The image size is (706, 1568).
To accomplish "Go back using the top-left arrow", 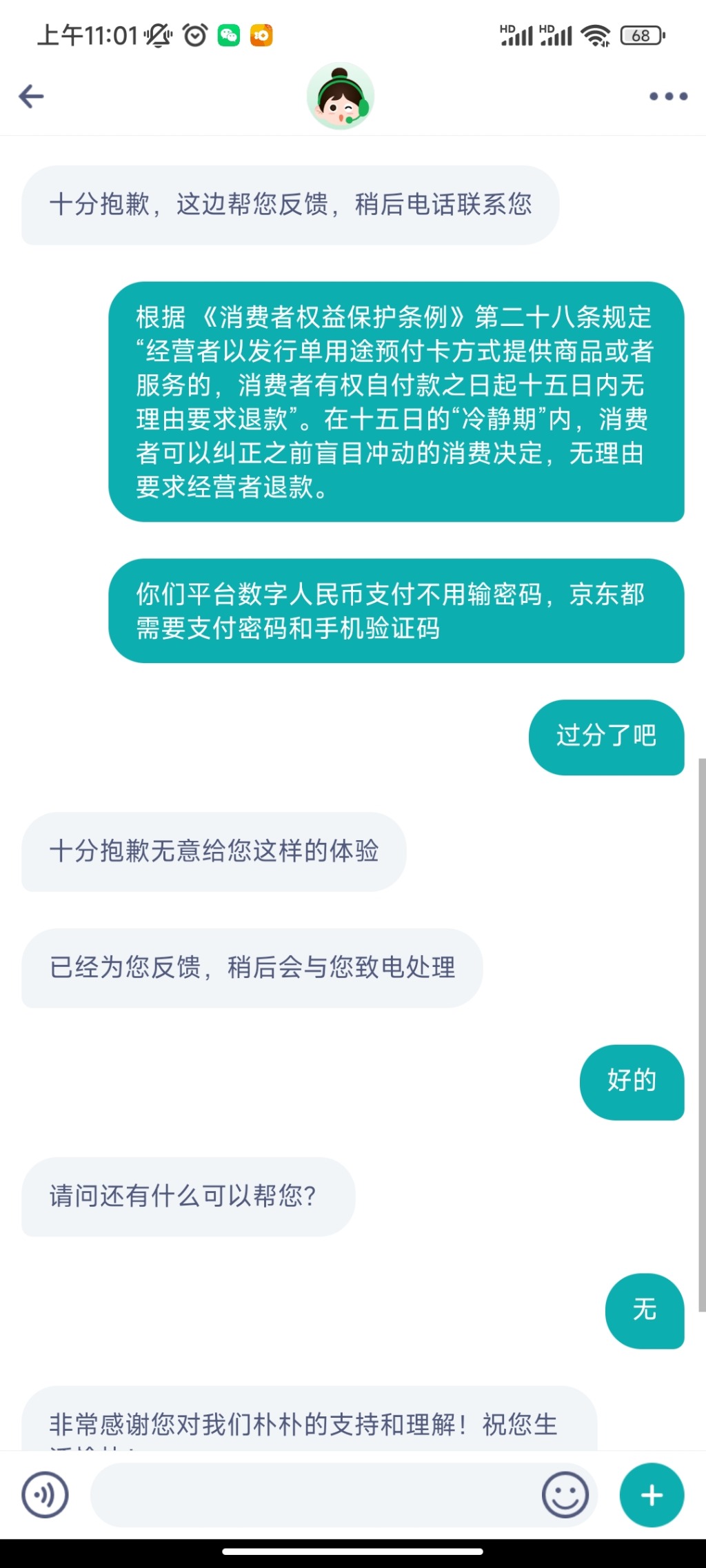I will click(x=31, y=96).
